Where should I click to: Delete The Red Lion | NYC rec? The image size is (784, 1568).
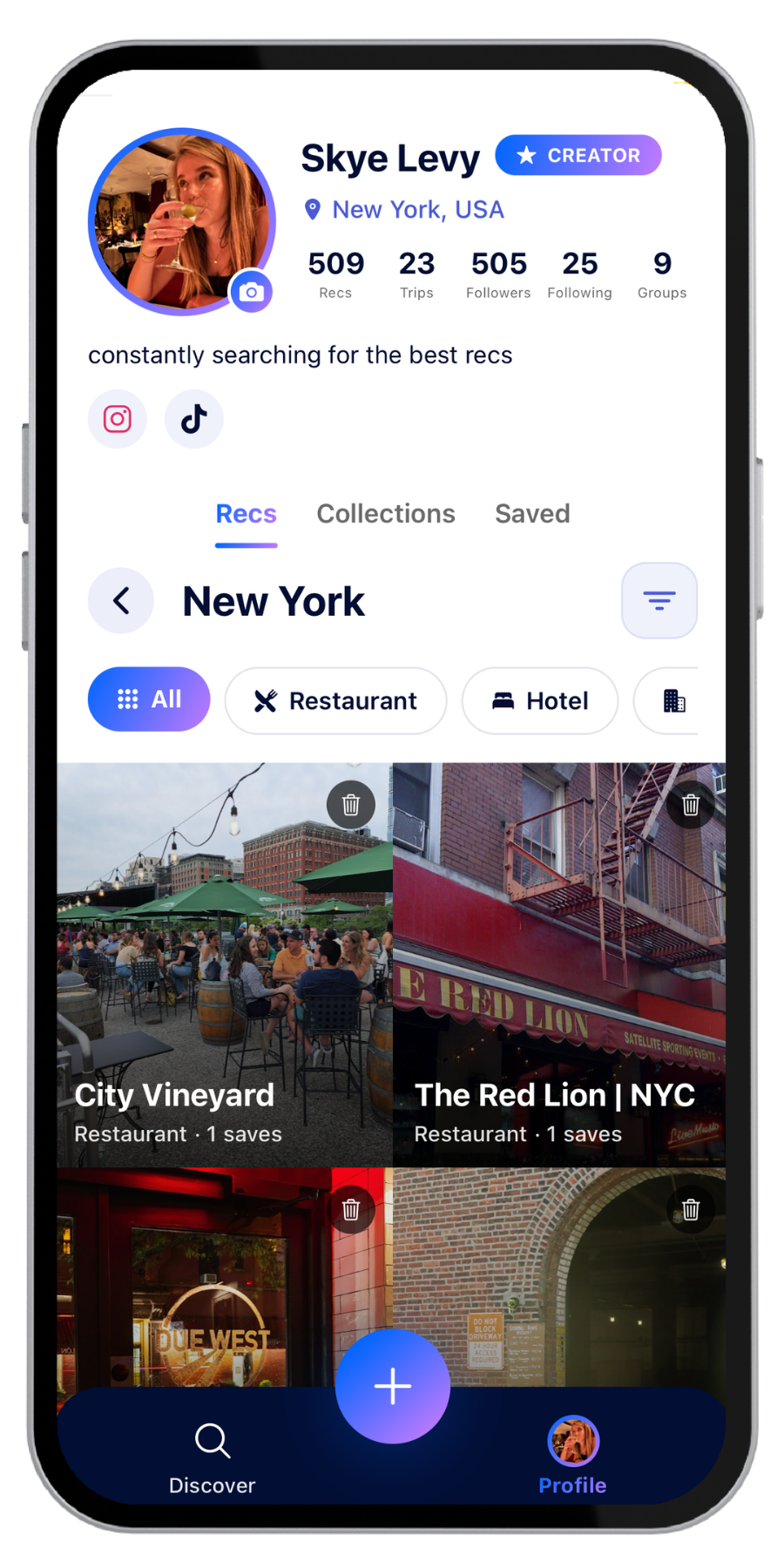[x=690, y=805]
